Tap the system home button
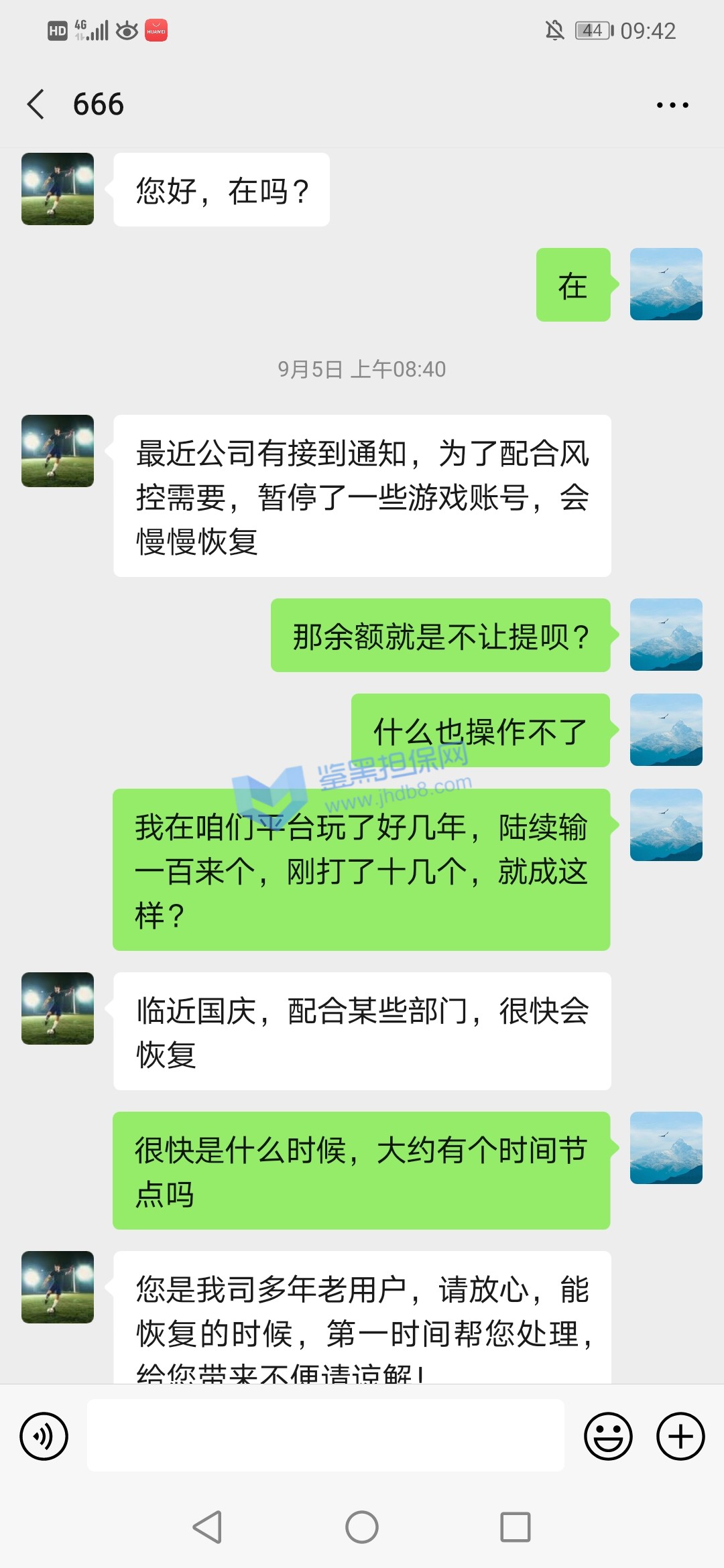 (362, 1527)
